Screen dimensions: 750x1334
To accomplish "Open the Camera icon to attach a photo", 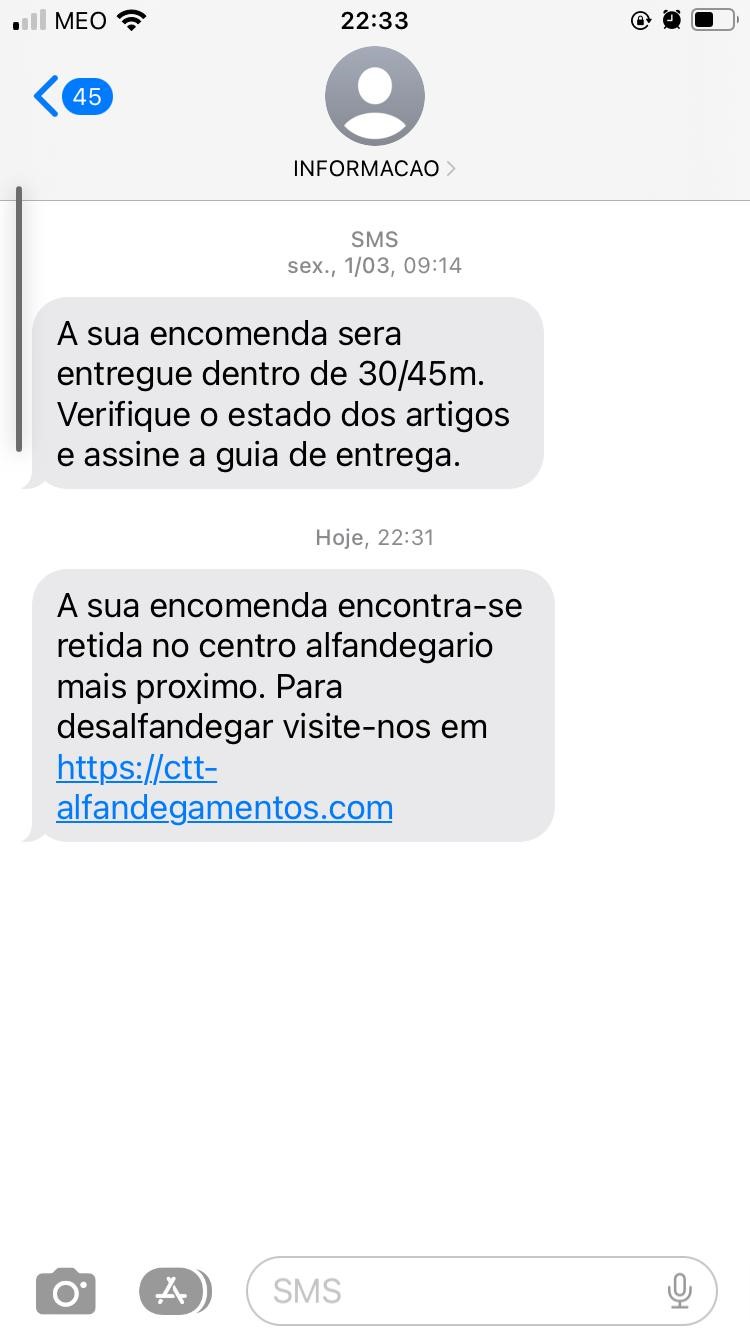I will point(65,1290).
